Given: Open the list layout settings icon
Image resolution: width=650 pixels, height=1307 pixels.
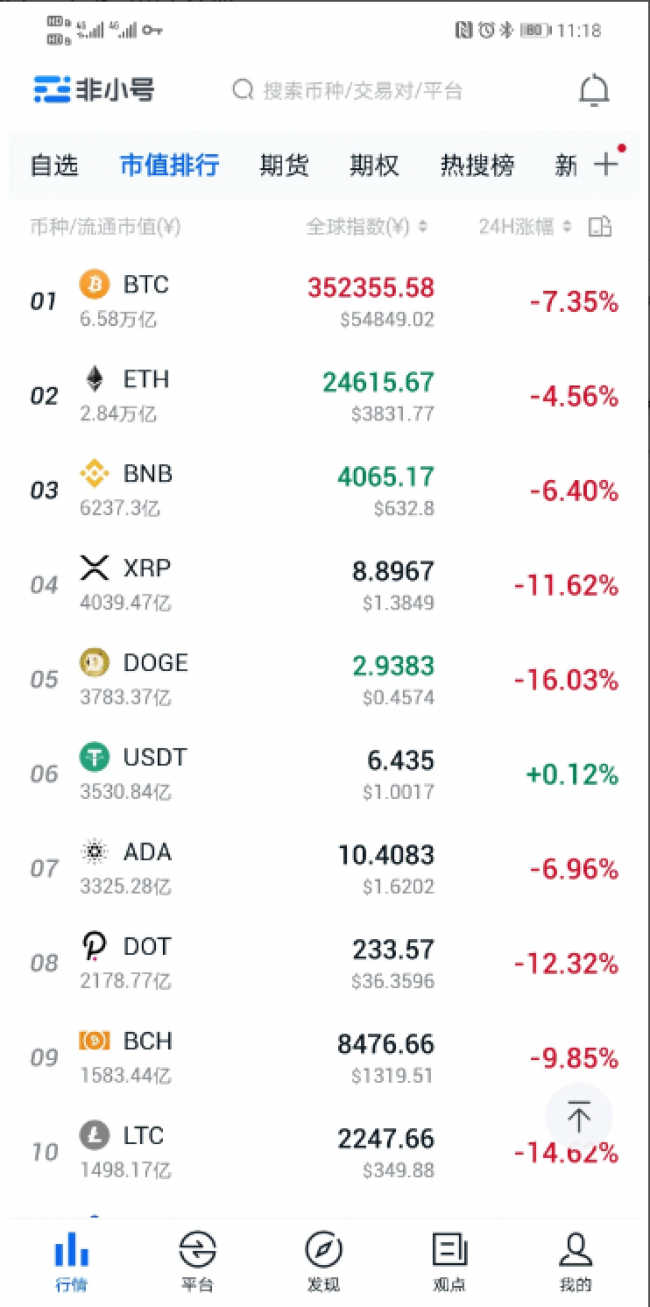Looking at the screenshot, I should (600, 227).
